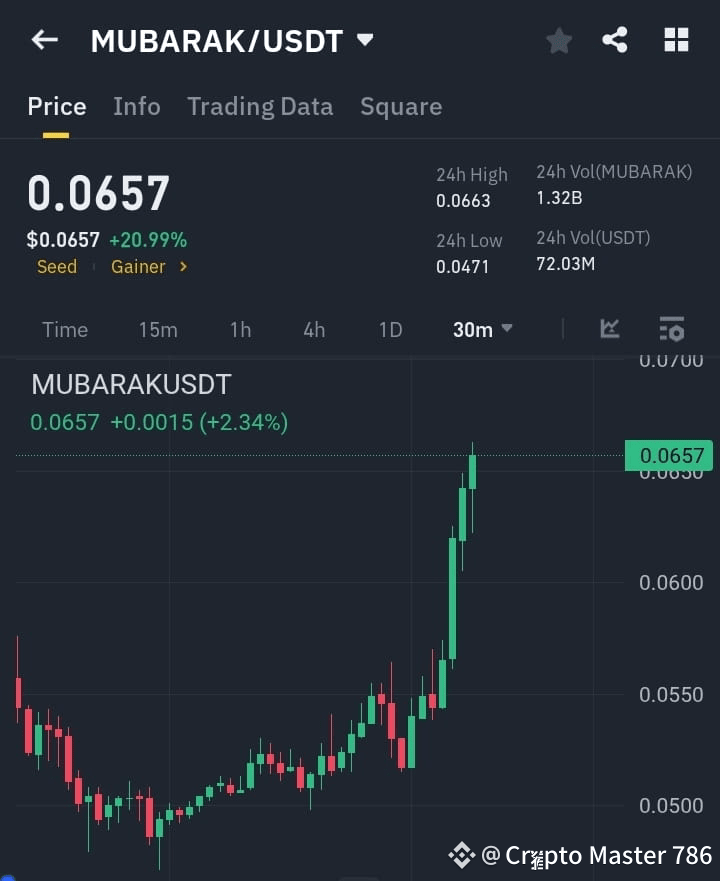
Task: Click the indicators icon beside the chart style
Action: [x=670, y=329]
